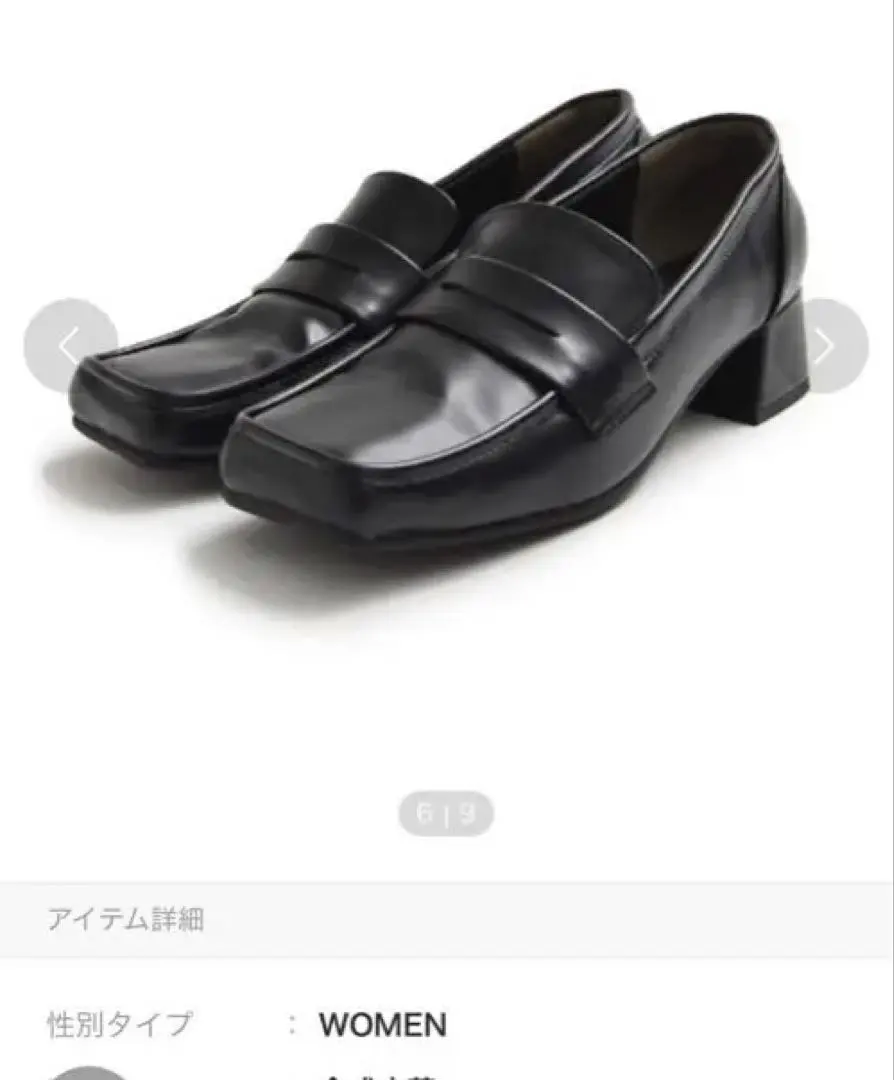Go to the next product photo
The height and width of the screenshot is (1080, 894).
pos(824,346)
